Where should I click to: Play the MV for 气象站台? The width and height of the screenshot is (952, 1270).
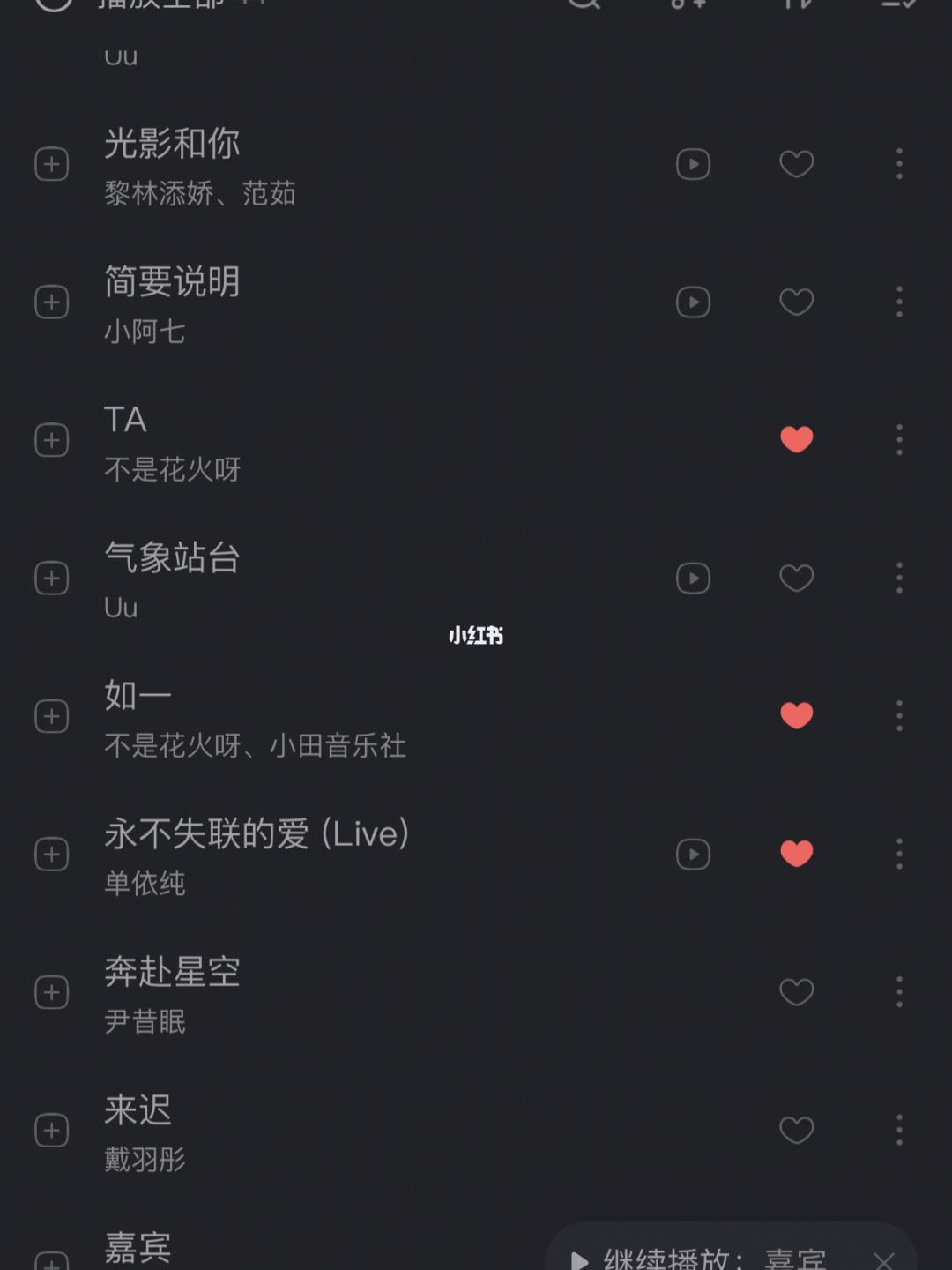[x=693, y=578]
